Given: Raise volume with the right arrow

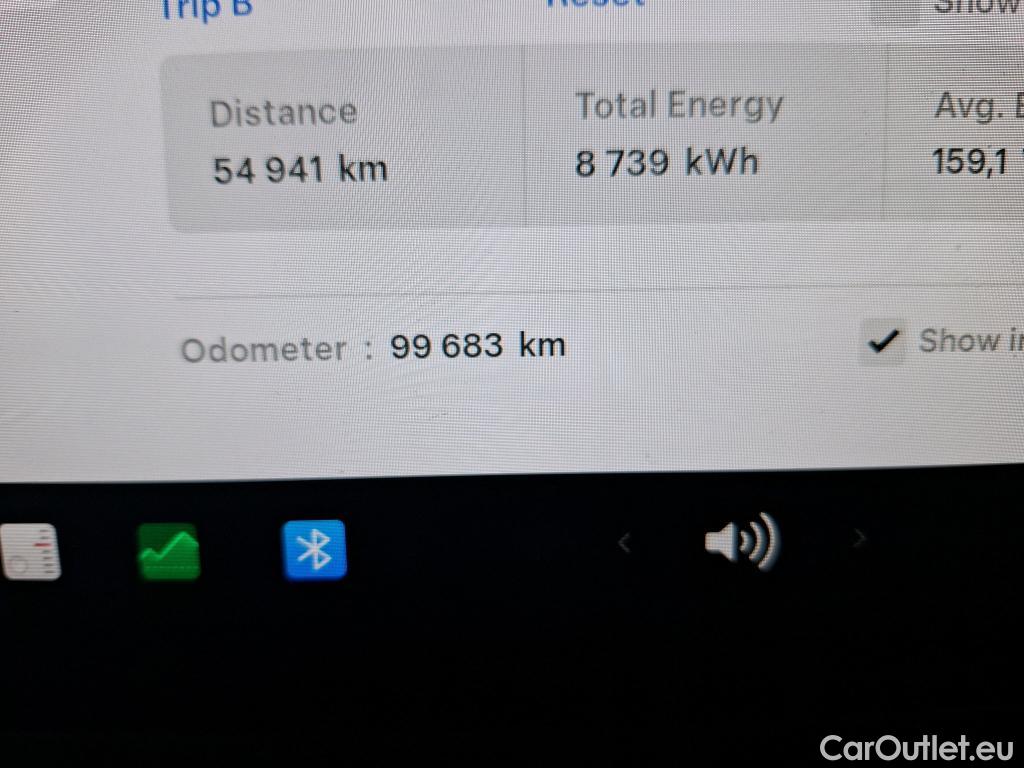Looking at the screenshot, I should click(x=858, y=540).
